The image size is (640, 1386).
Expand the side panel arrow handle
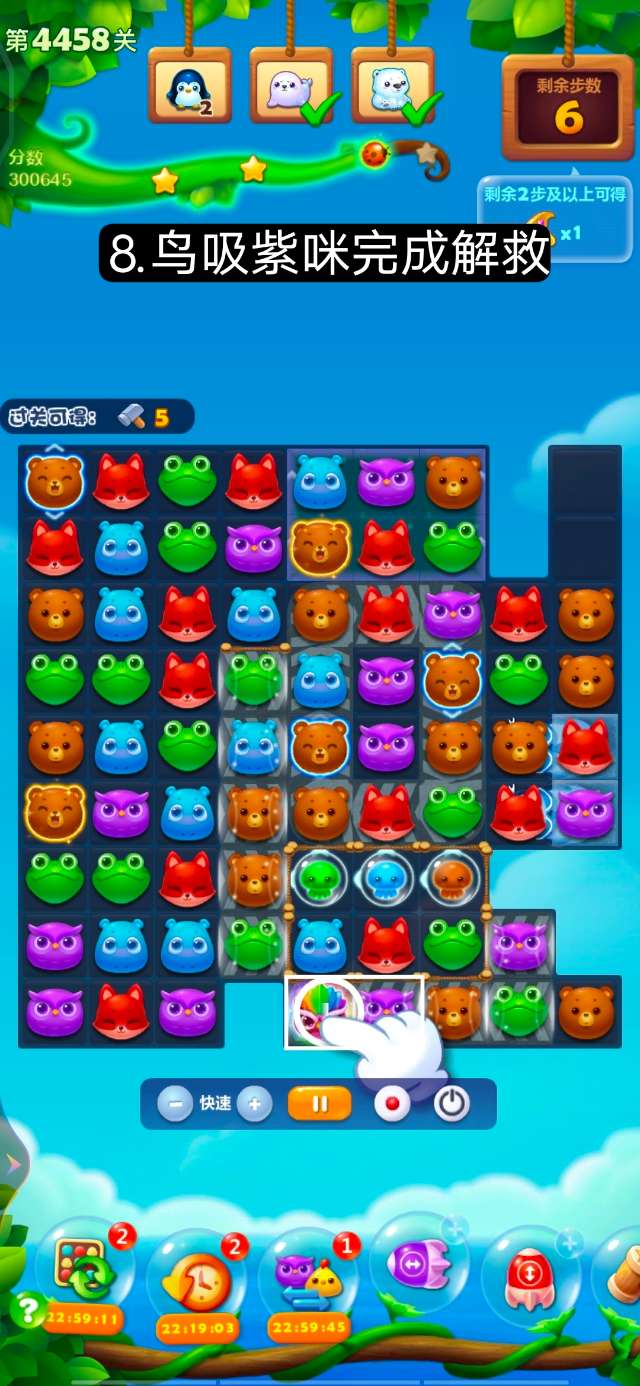point(12,1163)
